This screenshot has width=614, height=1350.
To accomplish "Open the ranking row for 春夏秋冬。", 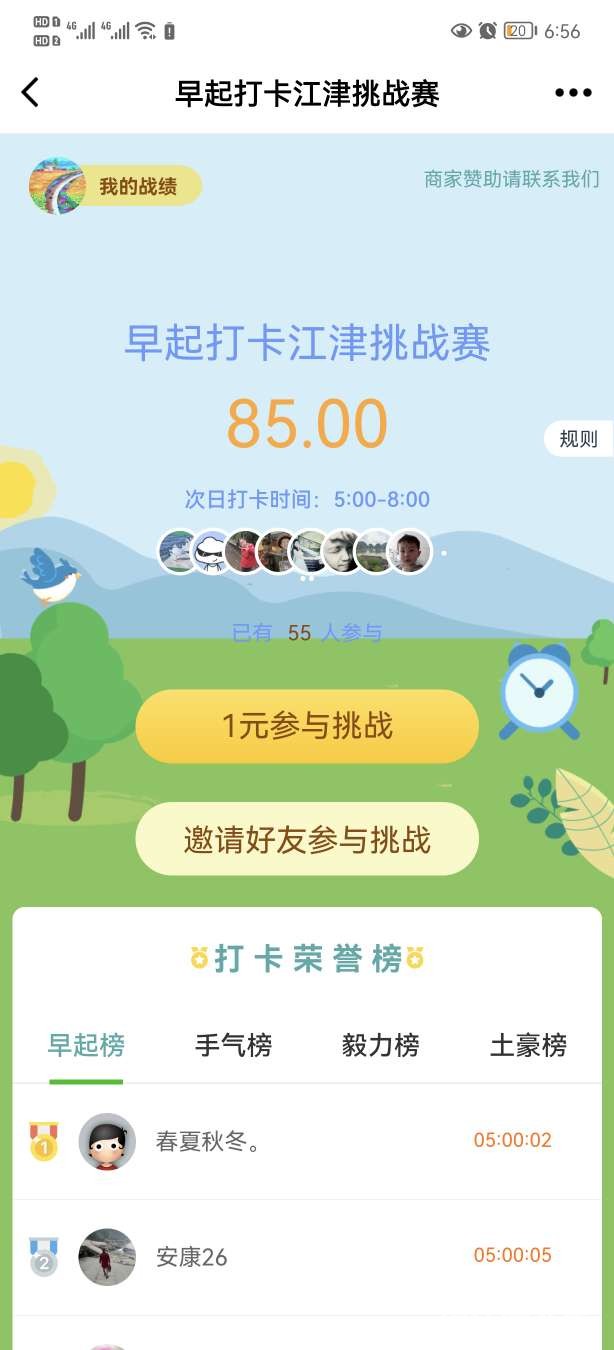I will (x=307, y=1141).
